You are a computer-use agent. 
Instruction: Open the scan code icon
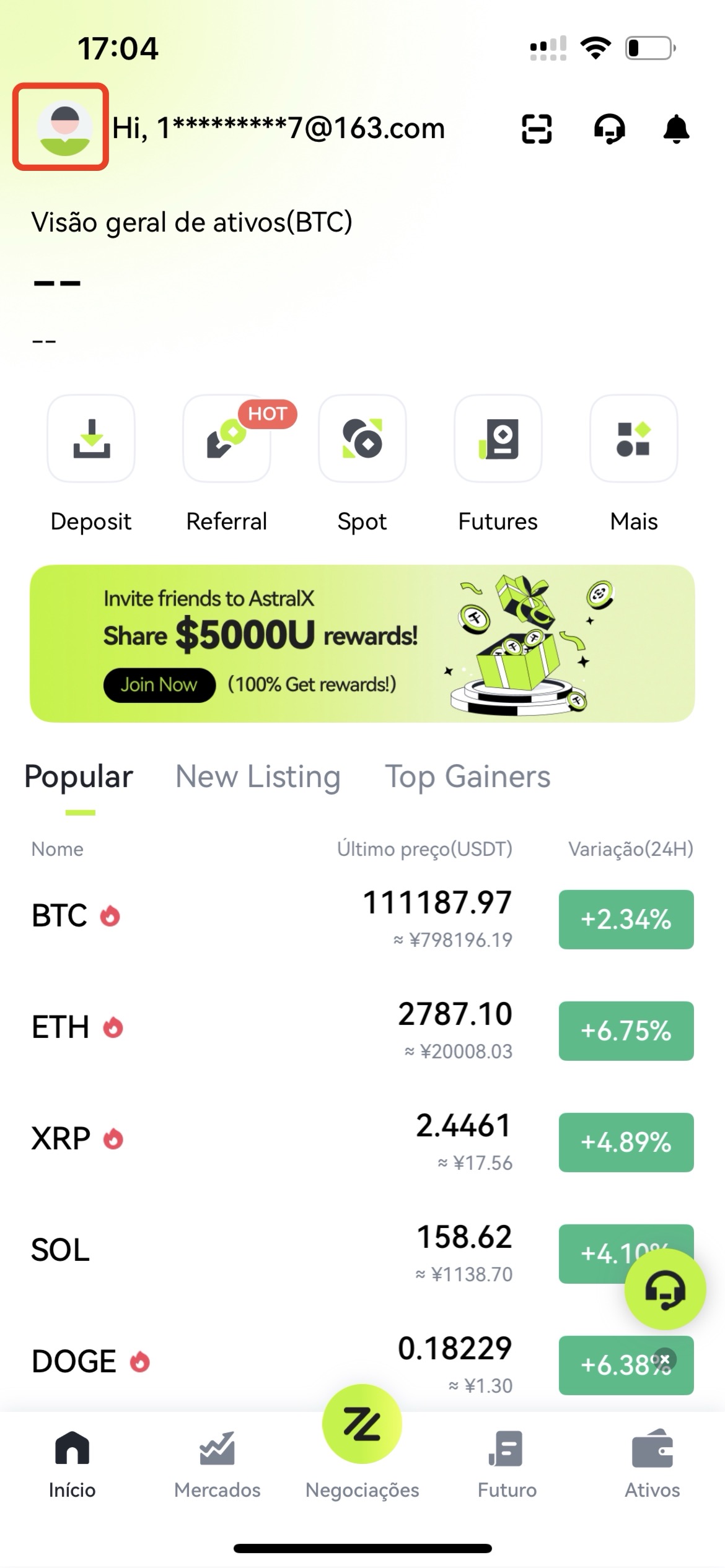click(x=537, y=129)
